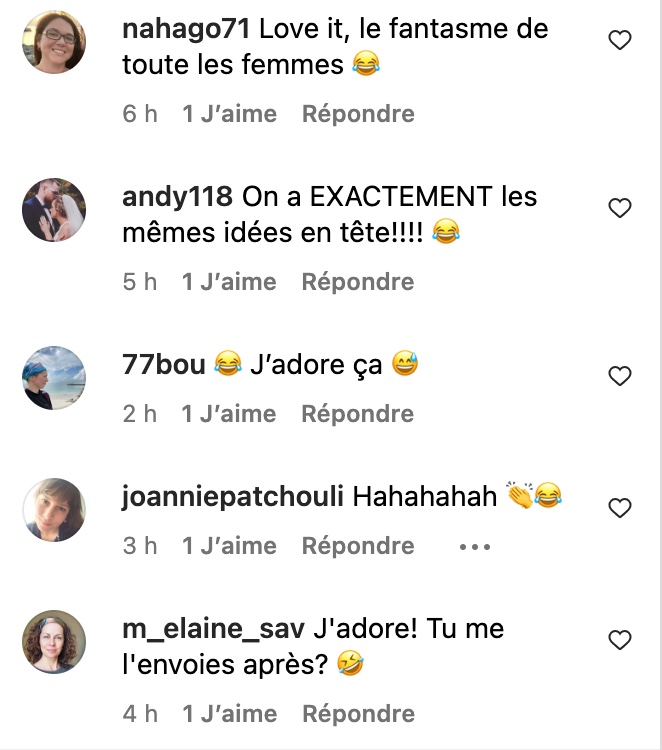View likes on andy118's comment
The height and width of the screenshot is (750, 662).
[229, 282]
